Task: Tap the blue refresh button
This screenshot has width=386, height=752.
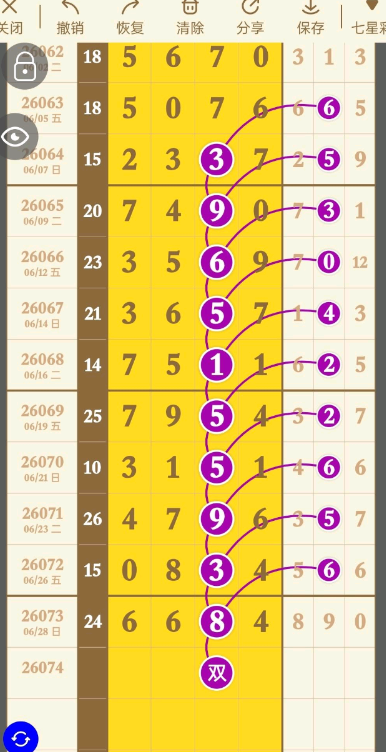Action: (x=20, y=738)
